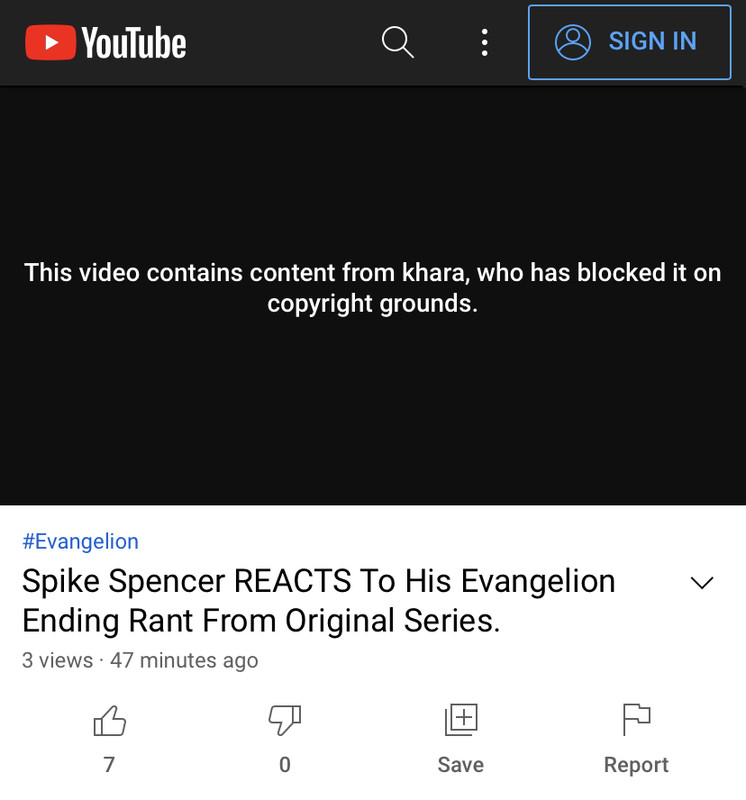This screenshot has height=800, width=746.
Task: Open YouTube search
Action: point(397,42)
